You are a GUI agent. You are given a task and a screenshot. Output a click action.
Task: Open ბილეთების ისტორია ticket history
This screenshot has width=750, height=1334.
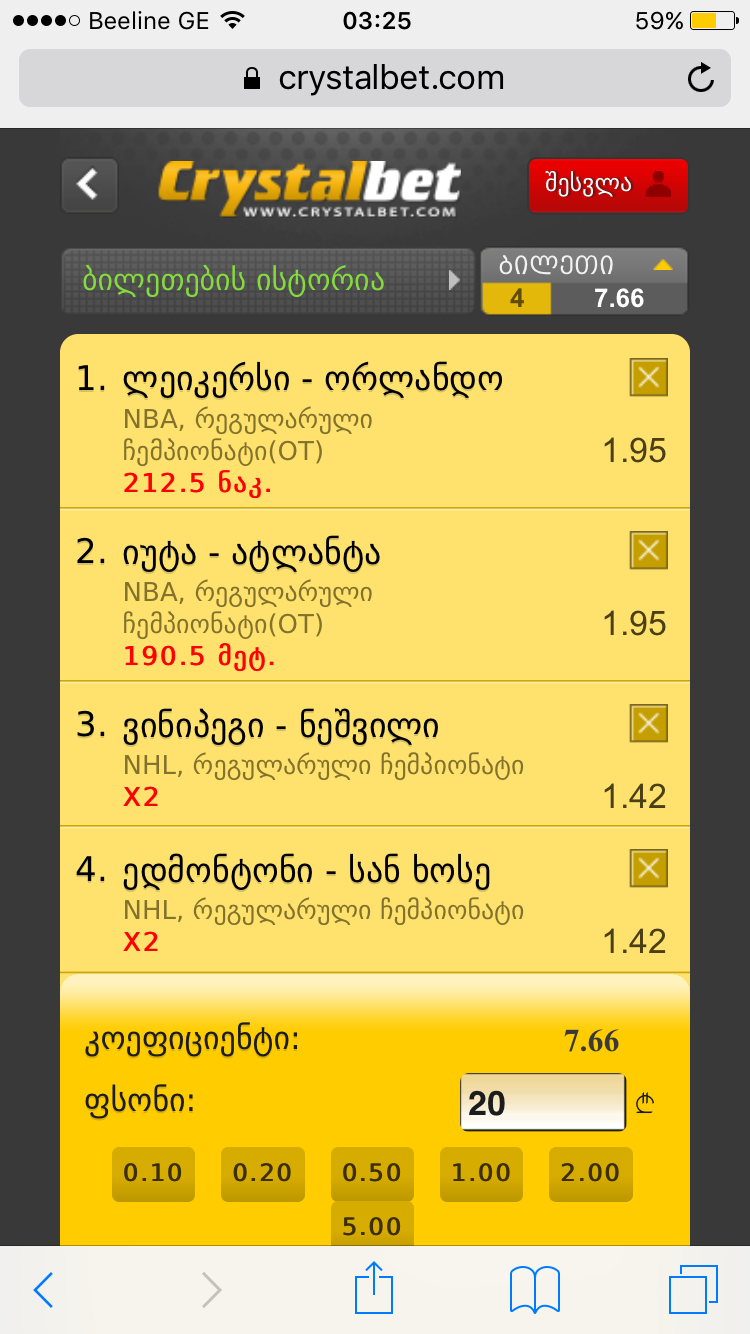[268, 281]
